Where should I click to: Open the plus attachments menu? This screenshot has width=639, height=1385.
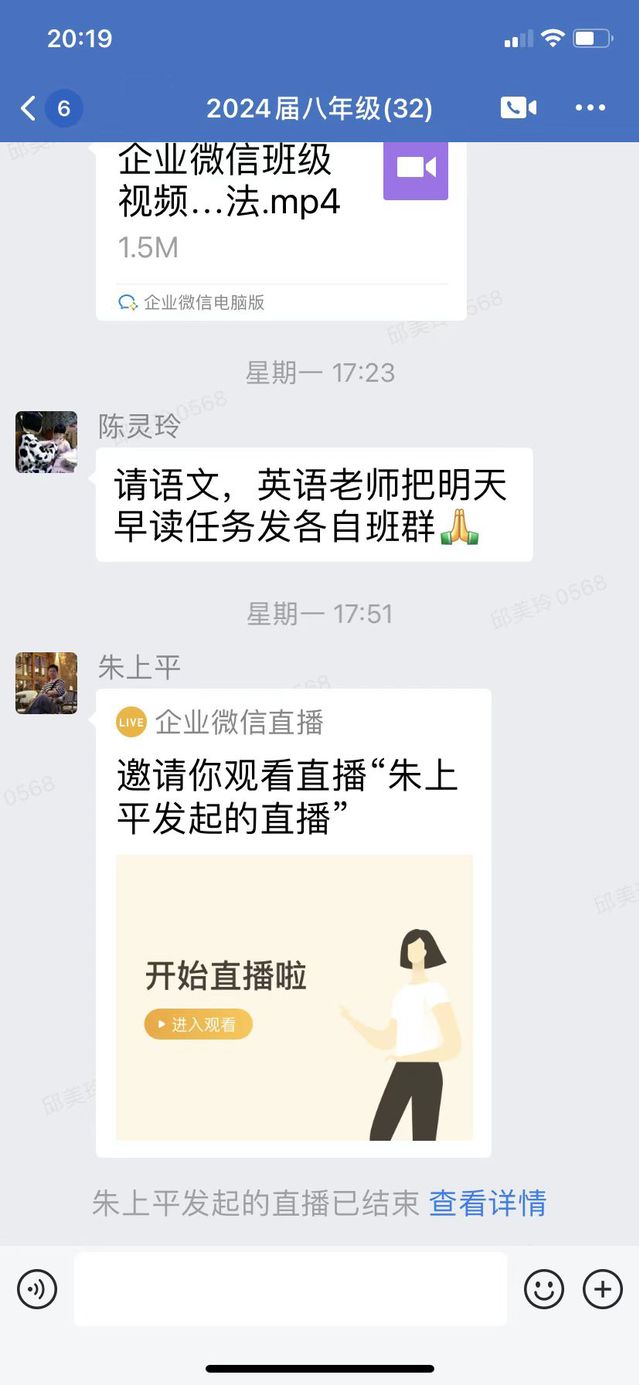[602, 1290]
